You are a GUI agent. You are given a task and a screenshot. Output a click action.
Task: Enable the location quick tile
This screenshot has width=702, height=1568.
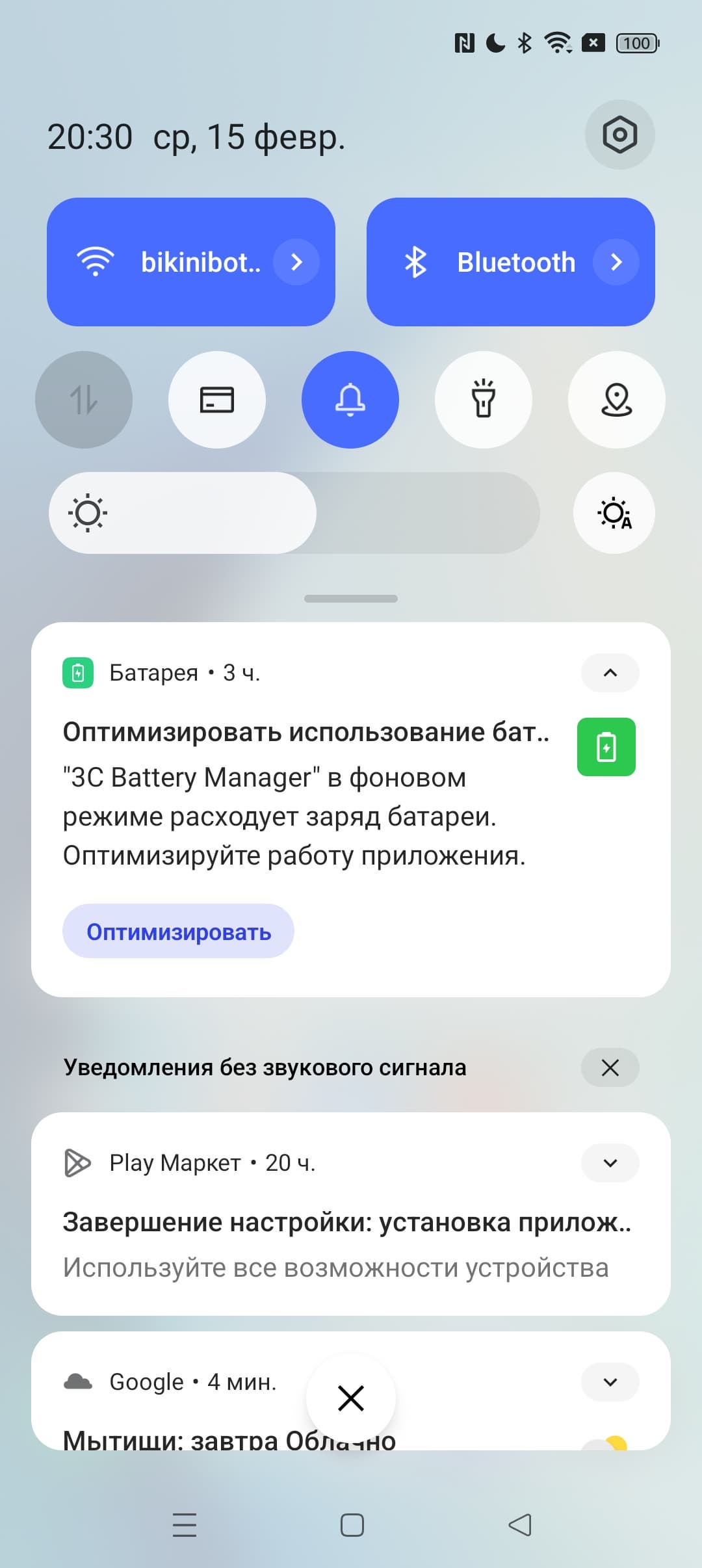616,400
